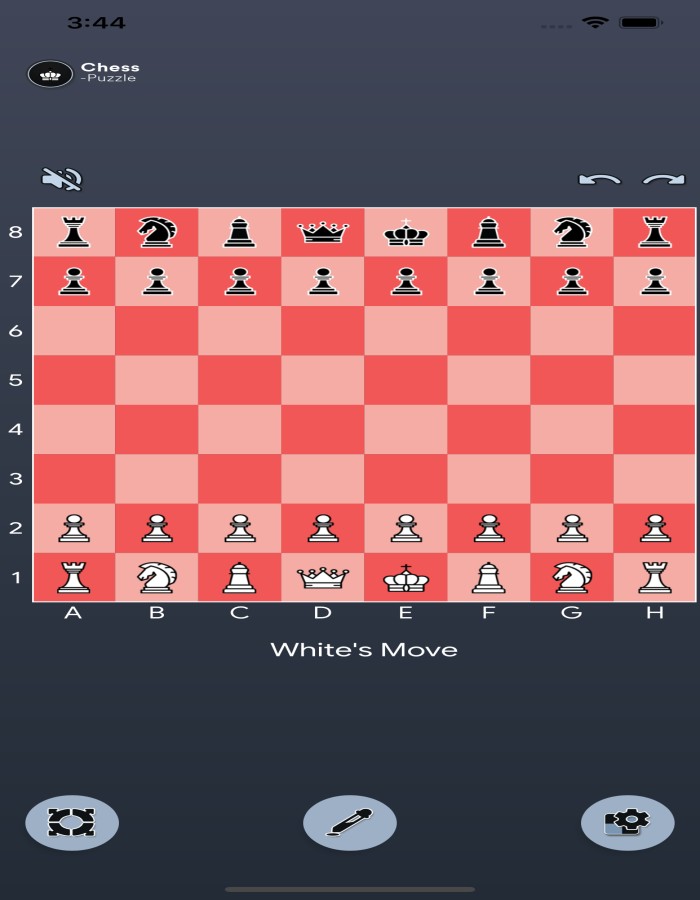Open the color picker eyedropper button
This screenshot has width=700, height=900.
[x=349, y=823]
